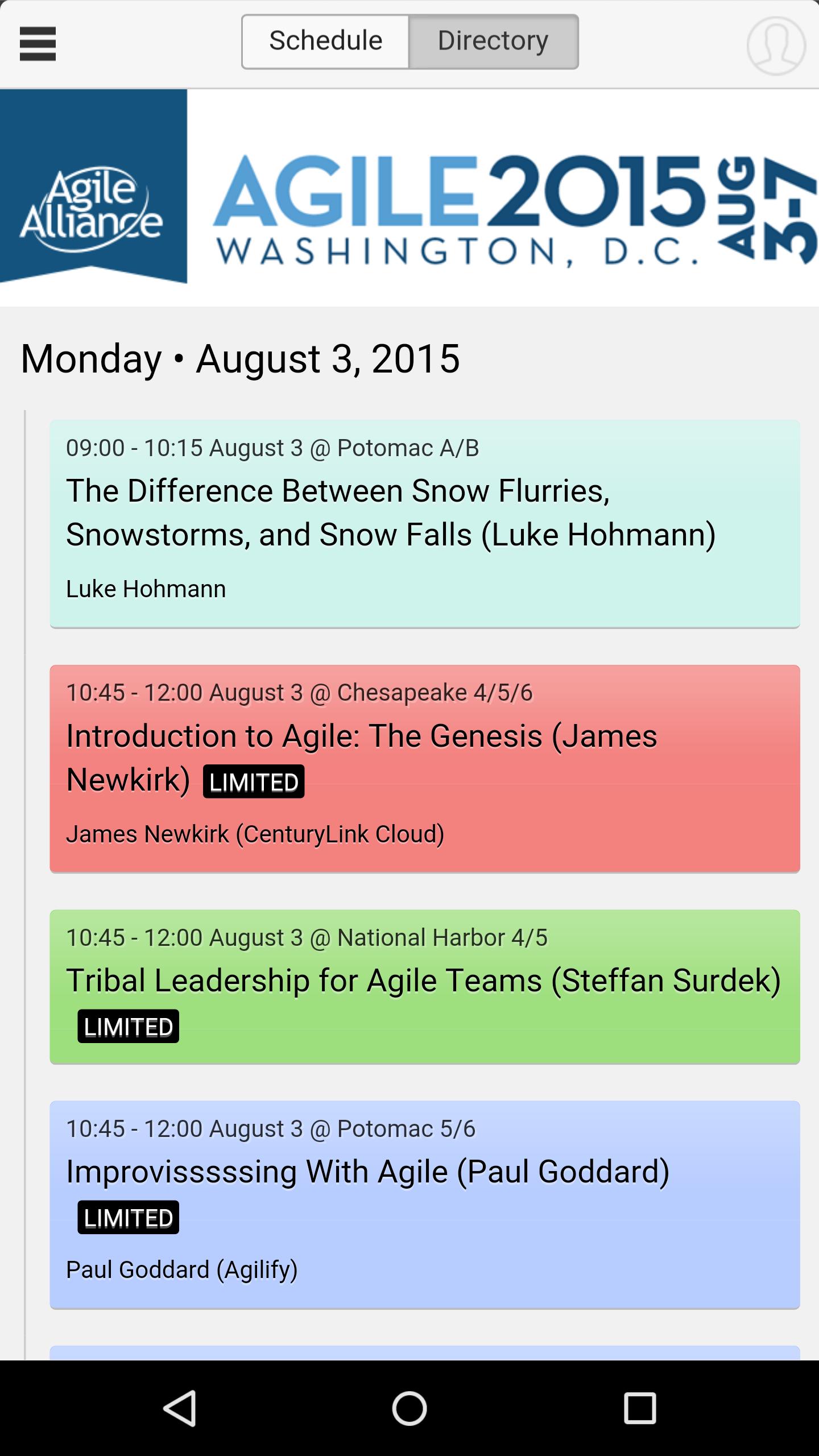The height and width of the screenshot is (1456, 819).
Task: Tap the Agile Alliance logo
Action: point(94,205)
